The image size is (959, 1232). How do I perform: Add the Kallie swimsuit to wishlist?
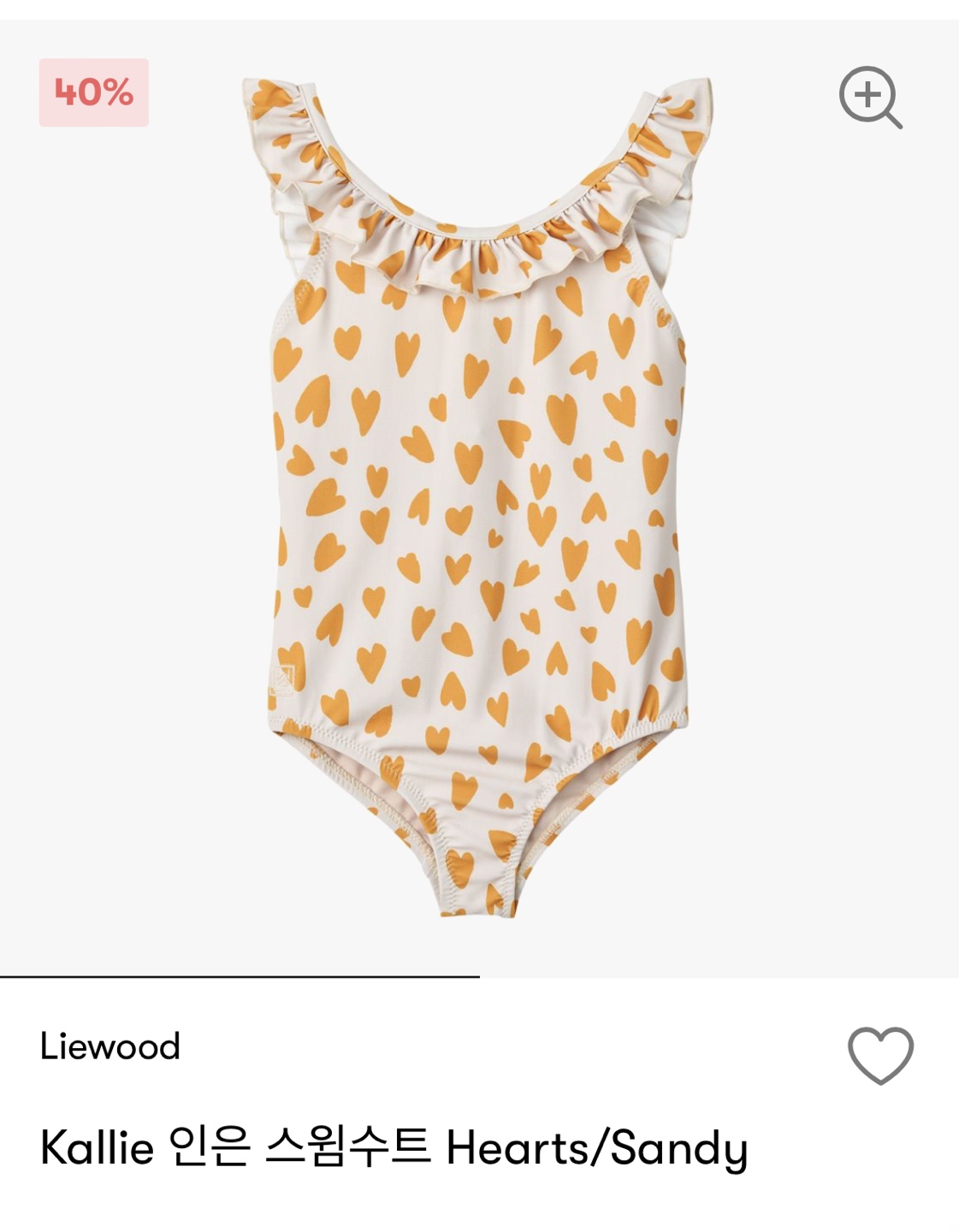pos(880,1056)
